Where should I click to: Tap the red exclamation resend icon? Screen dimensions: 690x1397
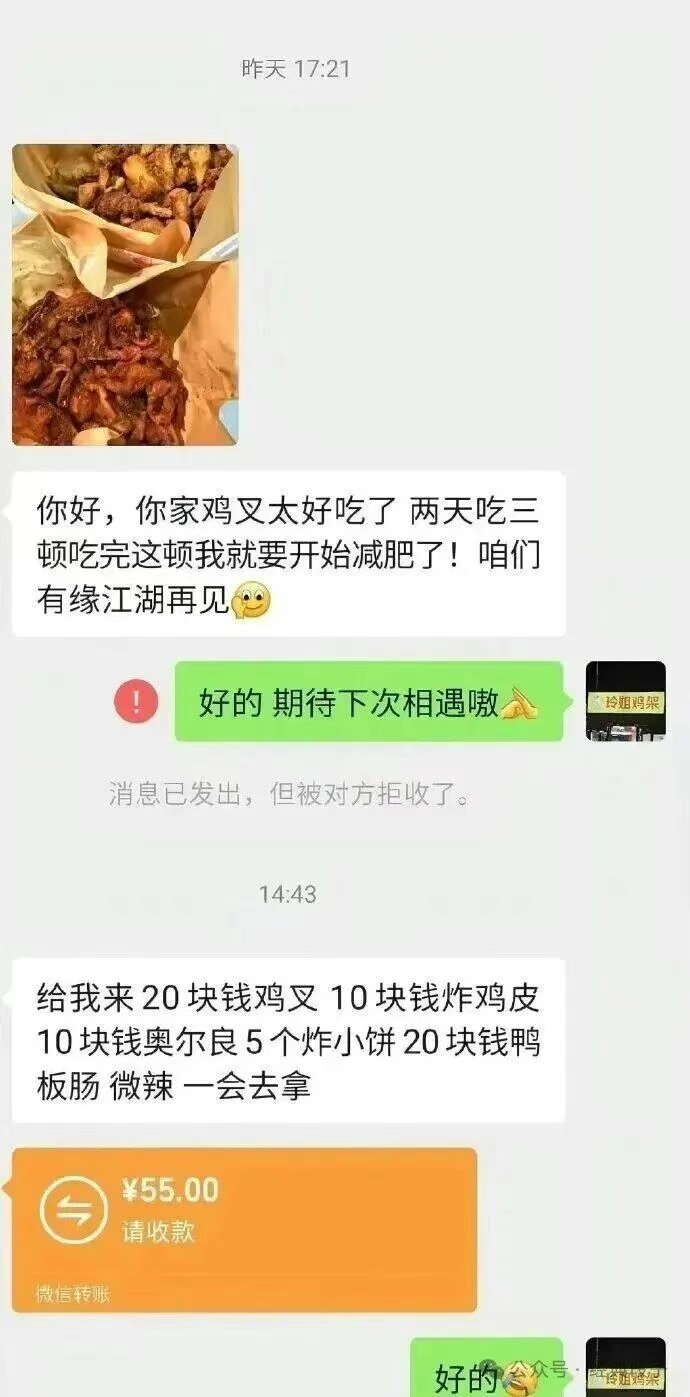pos(136,702)
